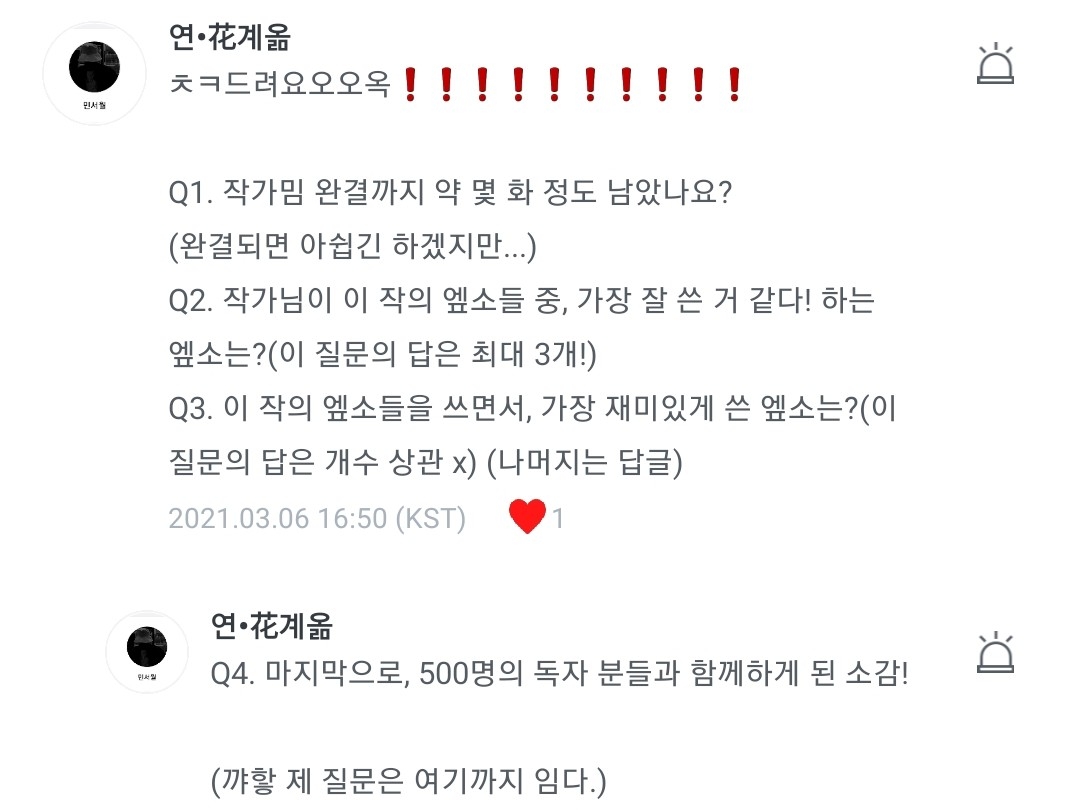This screenshot has width=1080, height=810.
Task: Open the profile picture beside the Q4 reply
Action: 147,652
